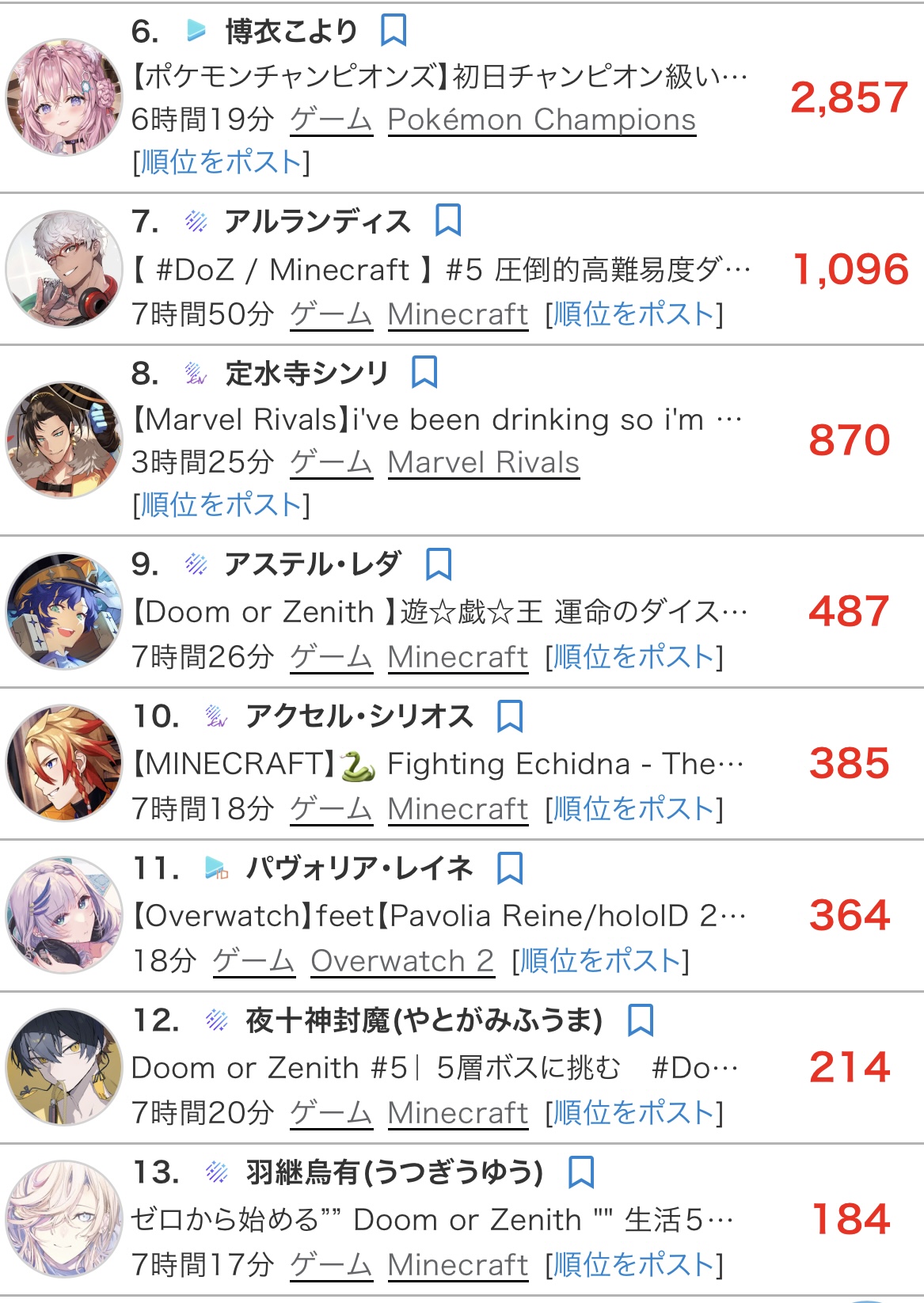This screenshot has height=1303, width=924.
Task: Bookmark 博衣こより's stream
Action: click(394, 31)
